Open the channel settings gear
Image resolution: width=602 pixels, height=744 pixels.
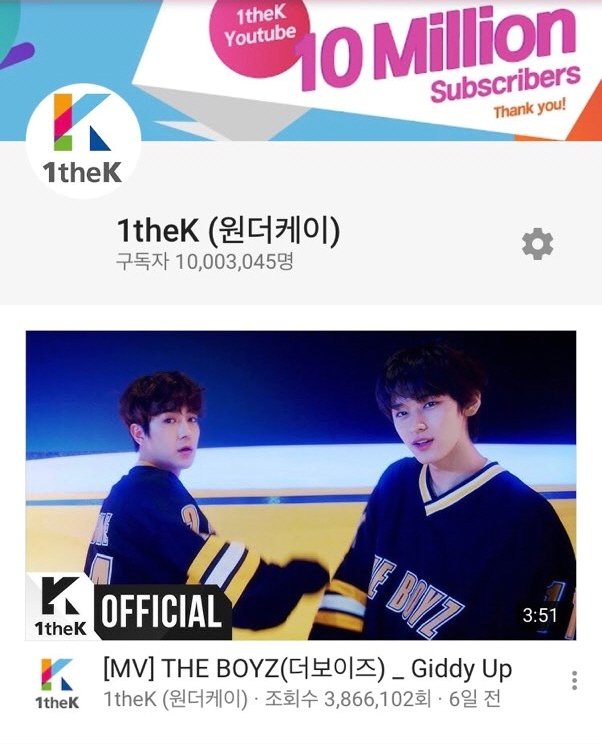click(x=538, y=244)
